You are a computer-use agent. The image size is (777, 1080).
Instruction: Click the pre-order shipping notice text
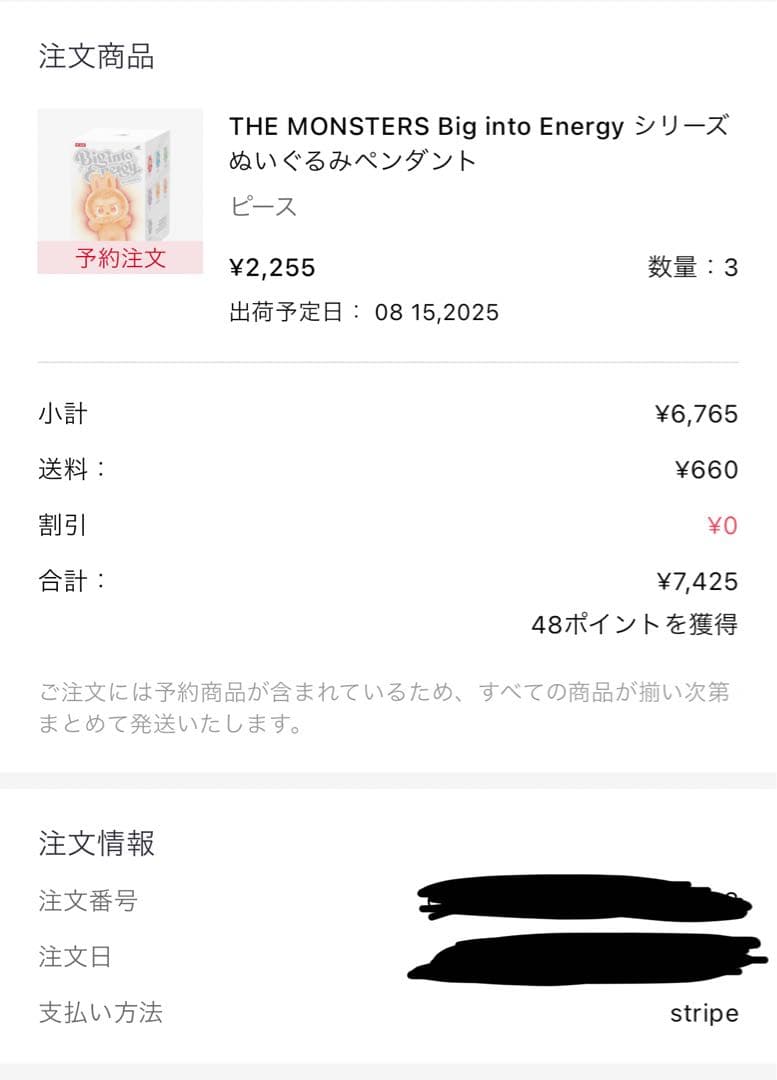(388, 701)
